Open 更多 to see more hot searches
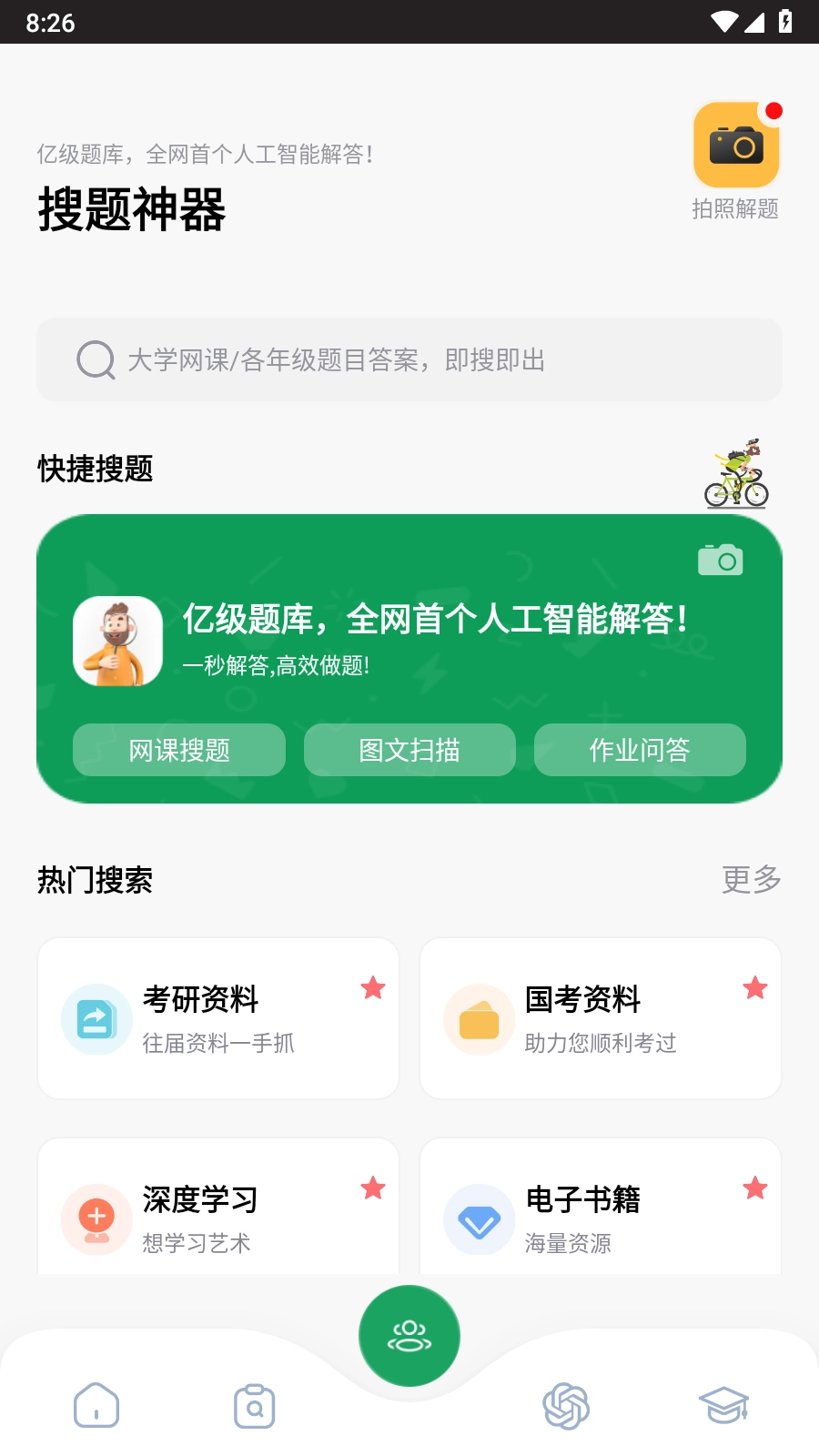The width and height of the screenshot is (819, 1456). (x=752, y=880)
